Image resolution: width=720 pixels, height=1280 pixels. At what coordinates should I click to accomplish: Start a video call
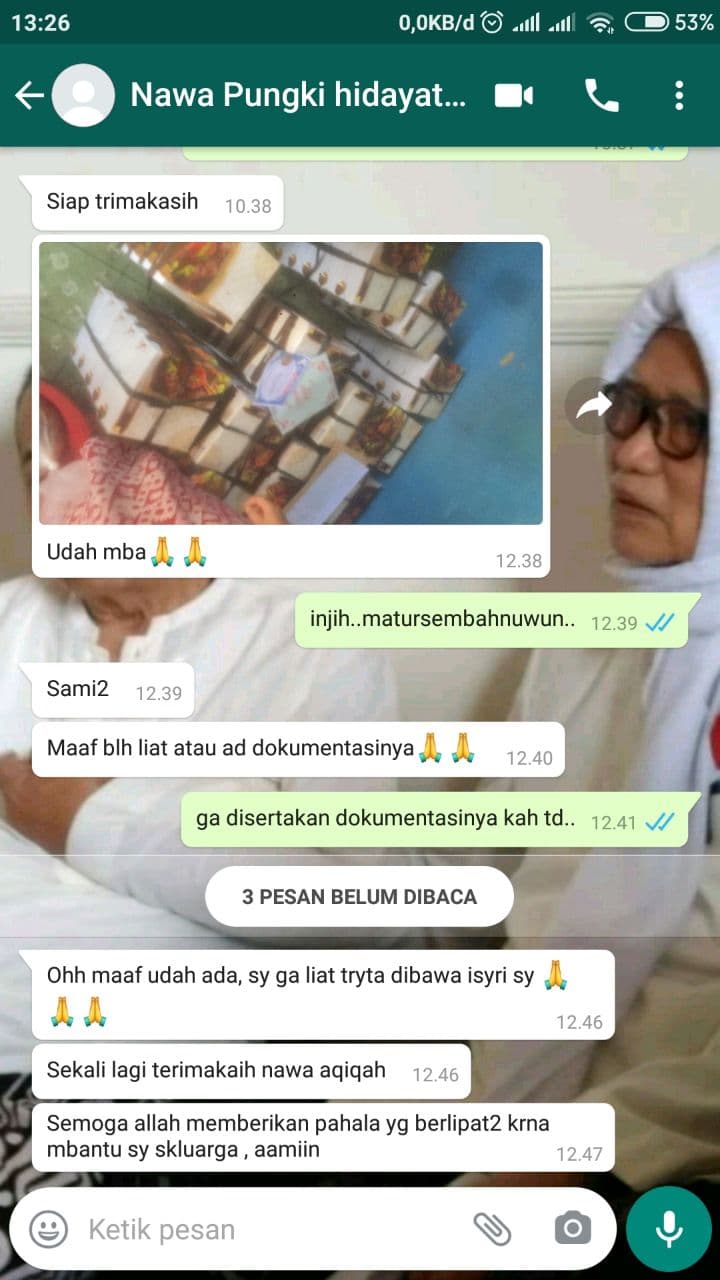(x=514, y=96)
